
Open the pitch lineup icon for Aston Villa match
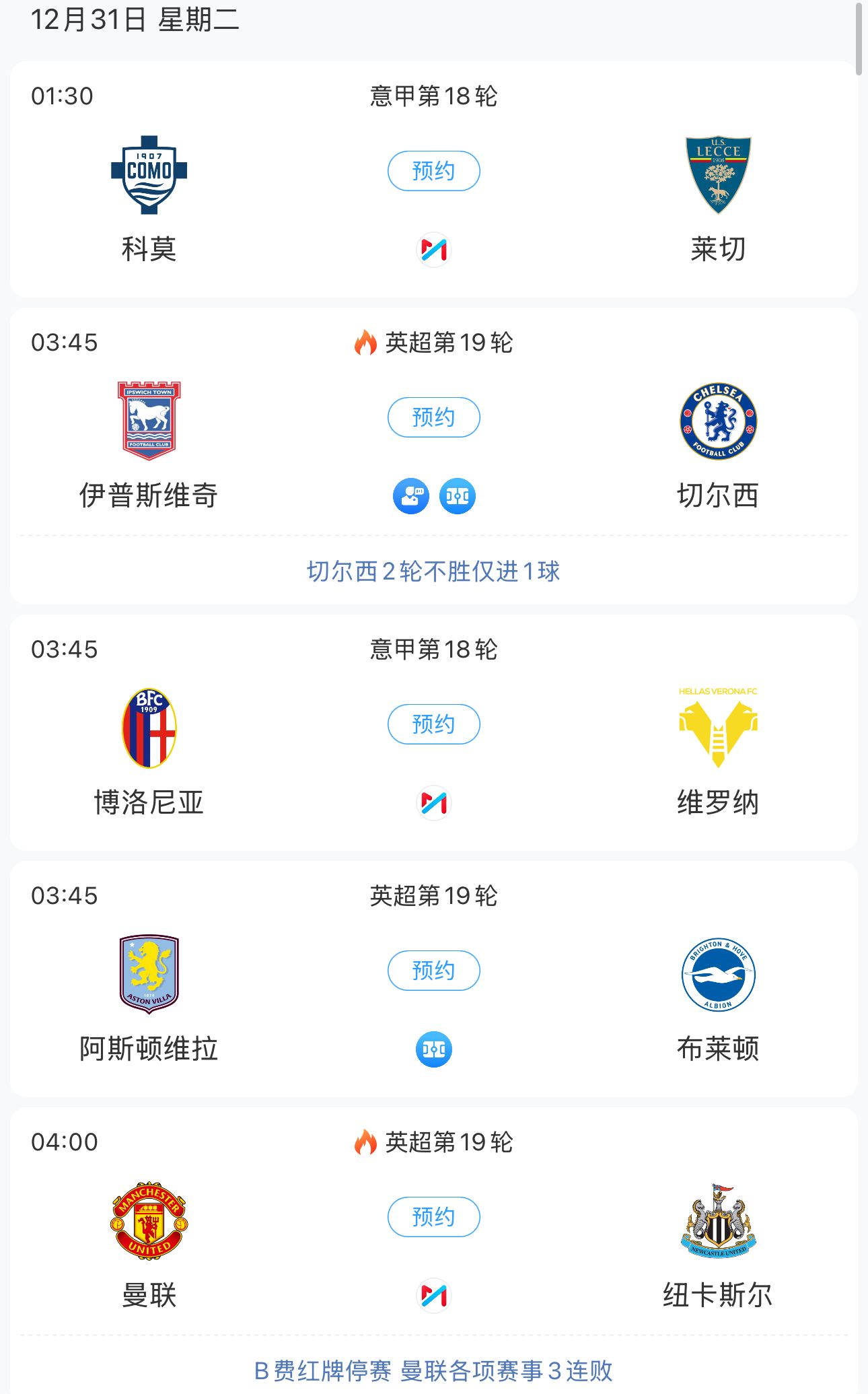pyautogui.click(x=434, y=1049)
